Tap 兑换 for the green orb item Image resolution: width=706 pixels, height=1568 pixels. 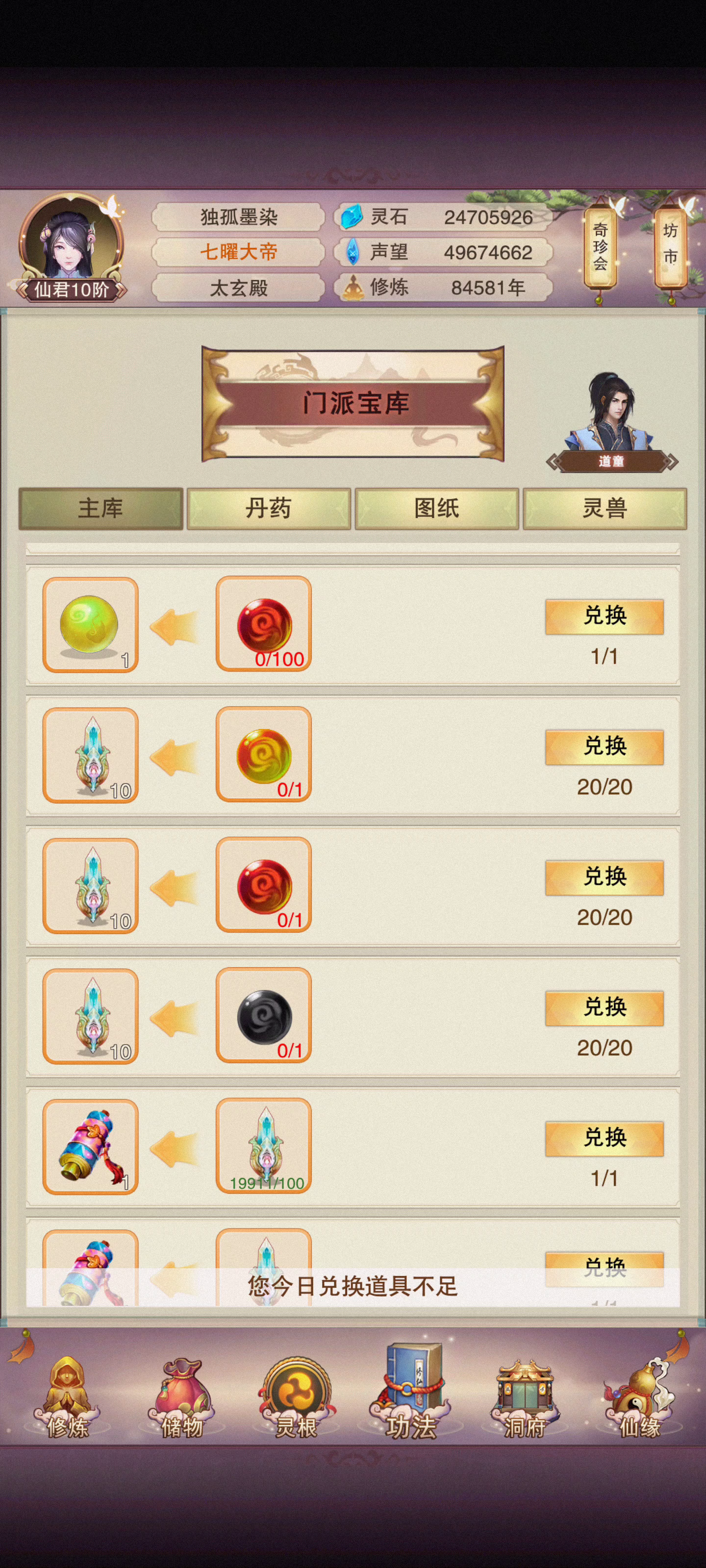pos(605,616)
